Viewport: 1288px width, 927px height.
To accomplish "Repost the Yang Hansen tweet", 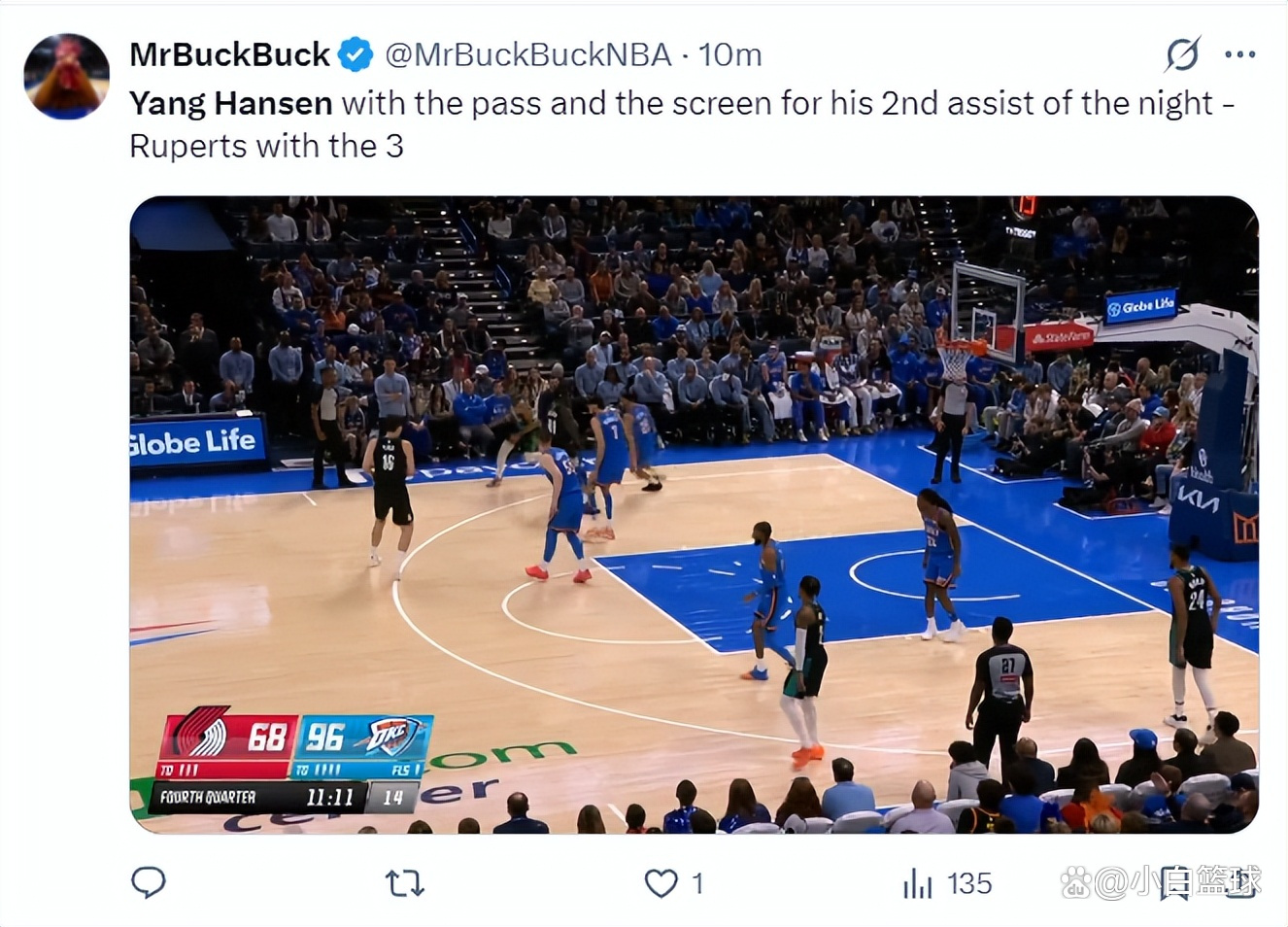I will point(404,882).
